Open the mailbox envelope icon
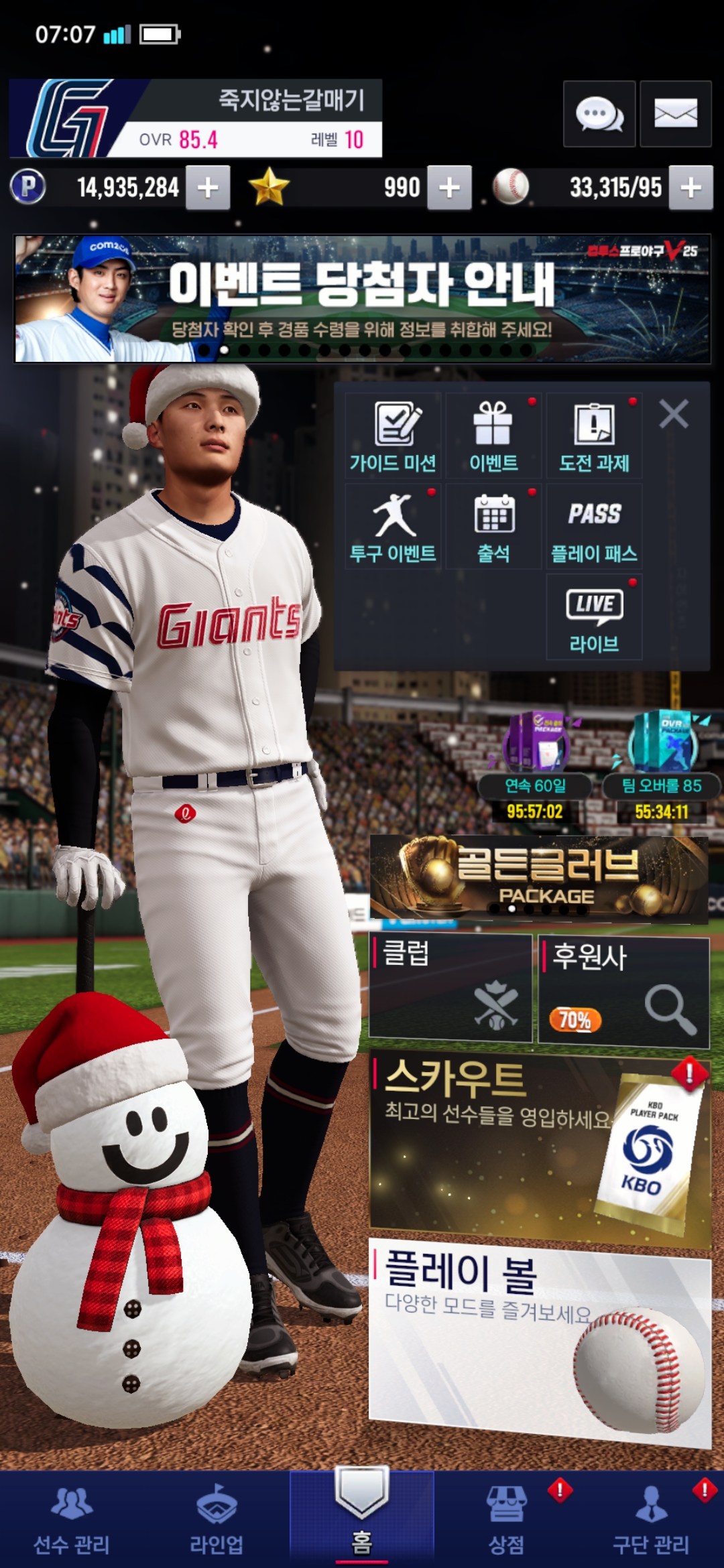Image resolution: width=724 pixels, height=1568 pixels. [x=675, y=114]
